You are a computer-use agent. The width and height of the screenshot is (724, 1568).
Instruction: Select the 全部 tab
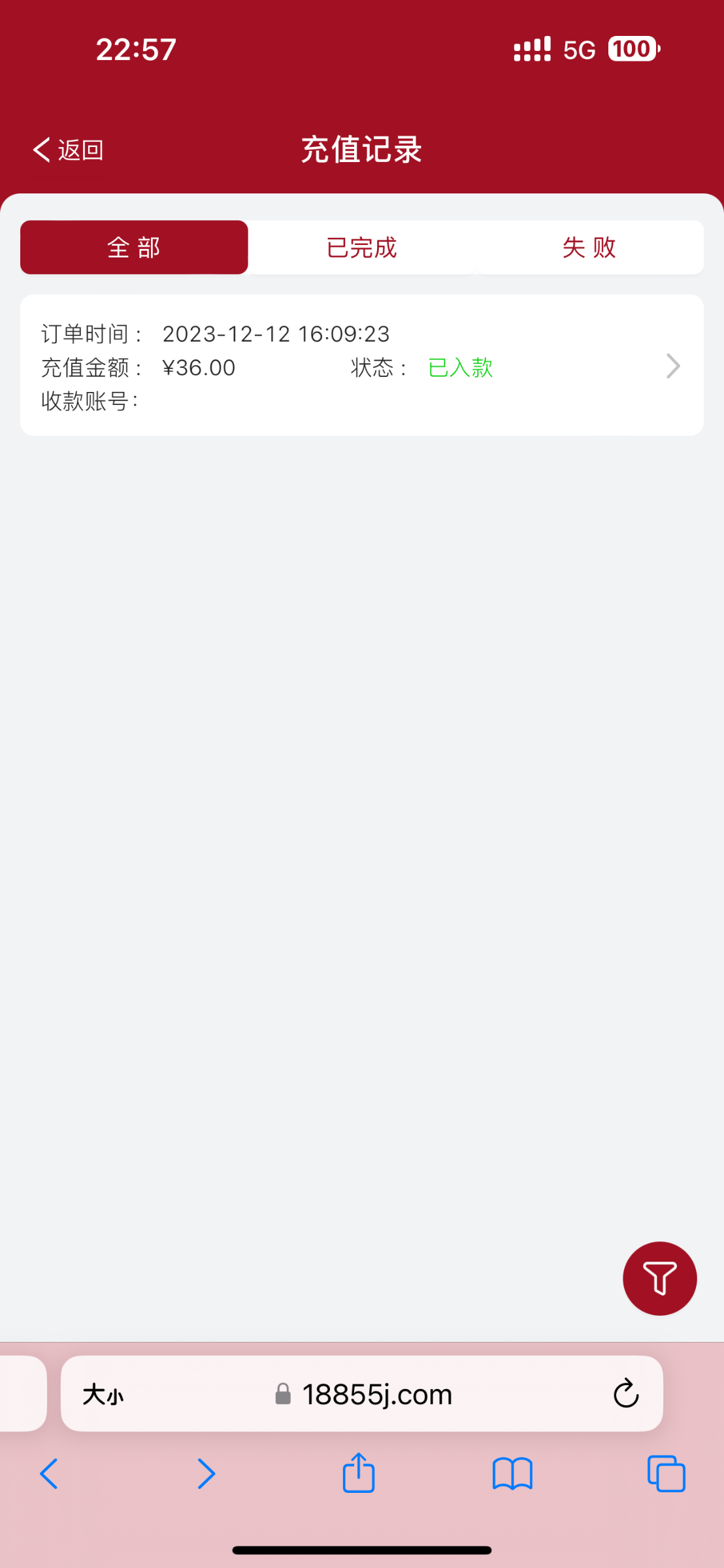pos(134,248)
